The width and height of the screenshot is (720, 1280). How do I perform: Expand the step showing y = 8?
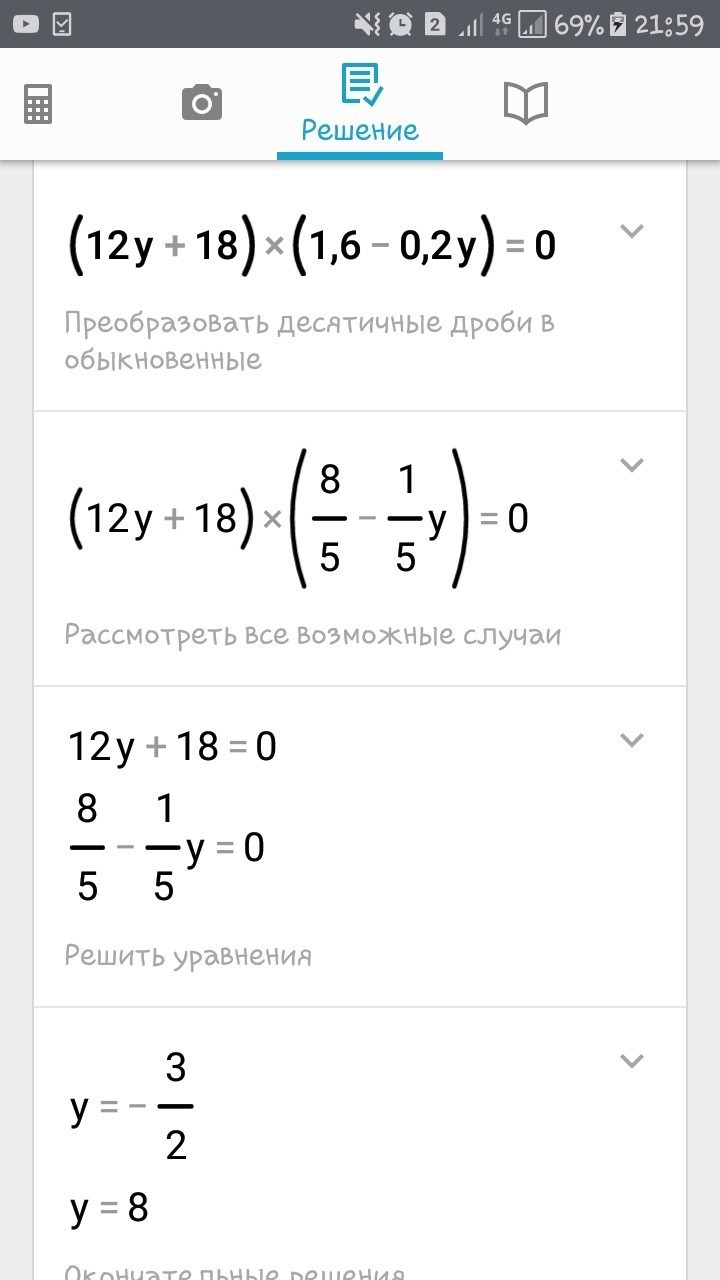point(631,1061)
